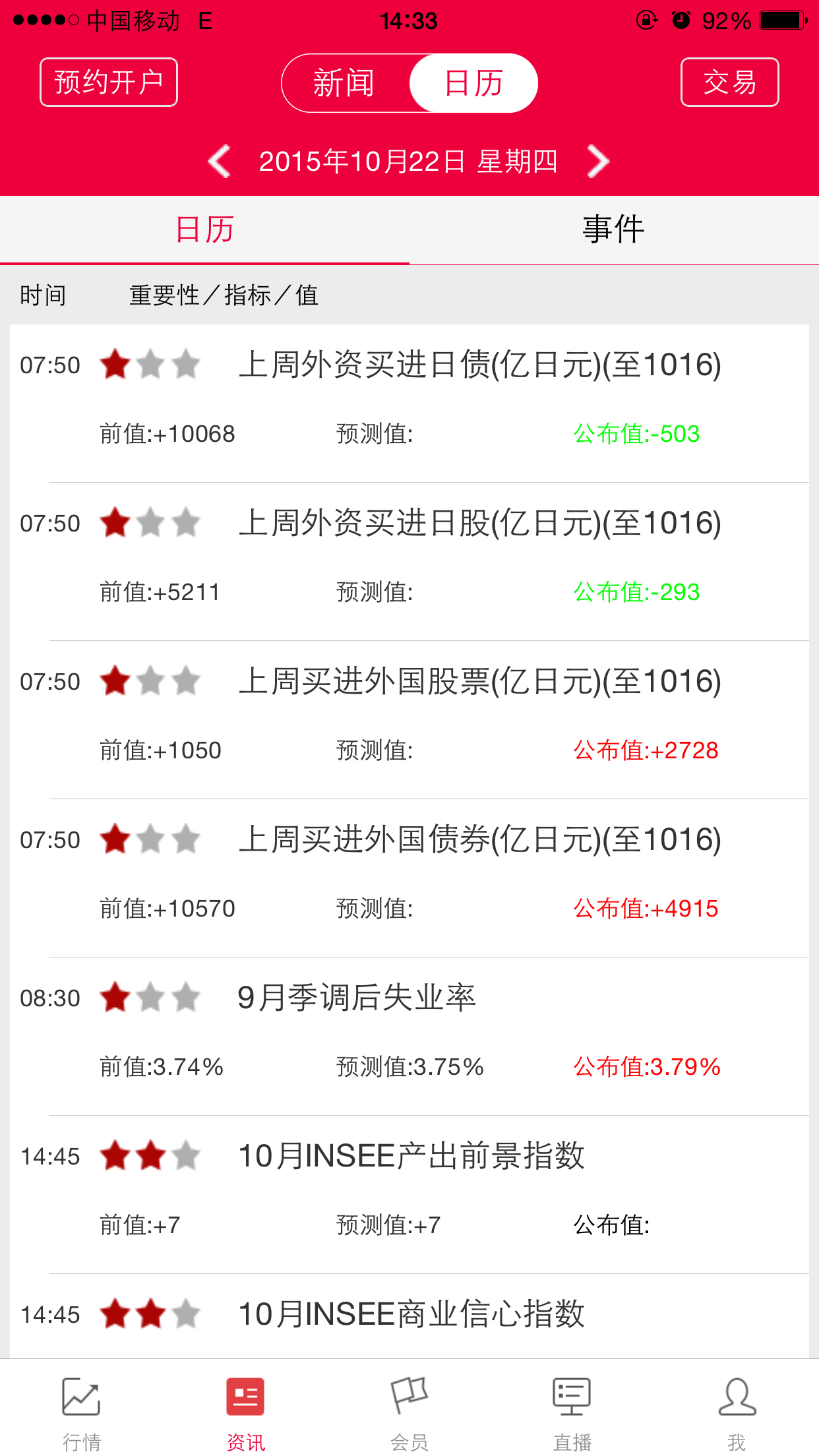Keep 日历 segment selected in header
This screenshot has height=1456, width=819.
tap(473, 82)
